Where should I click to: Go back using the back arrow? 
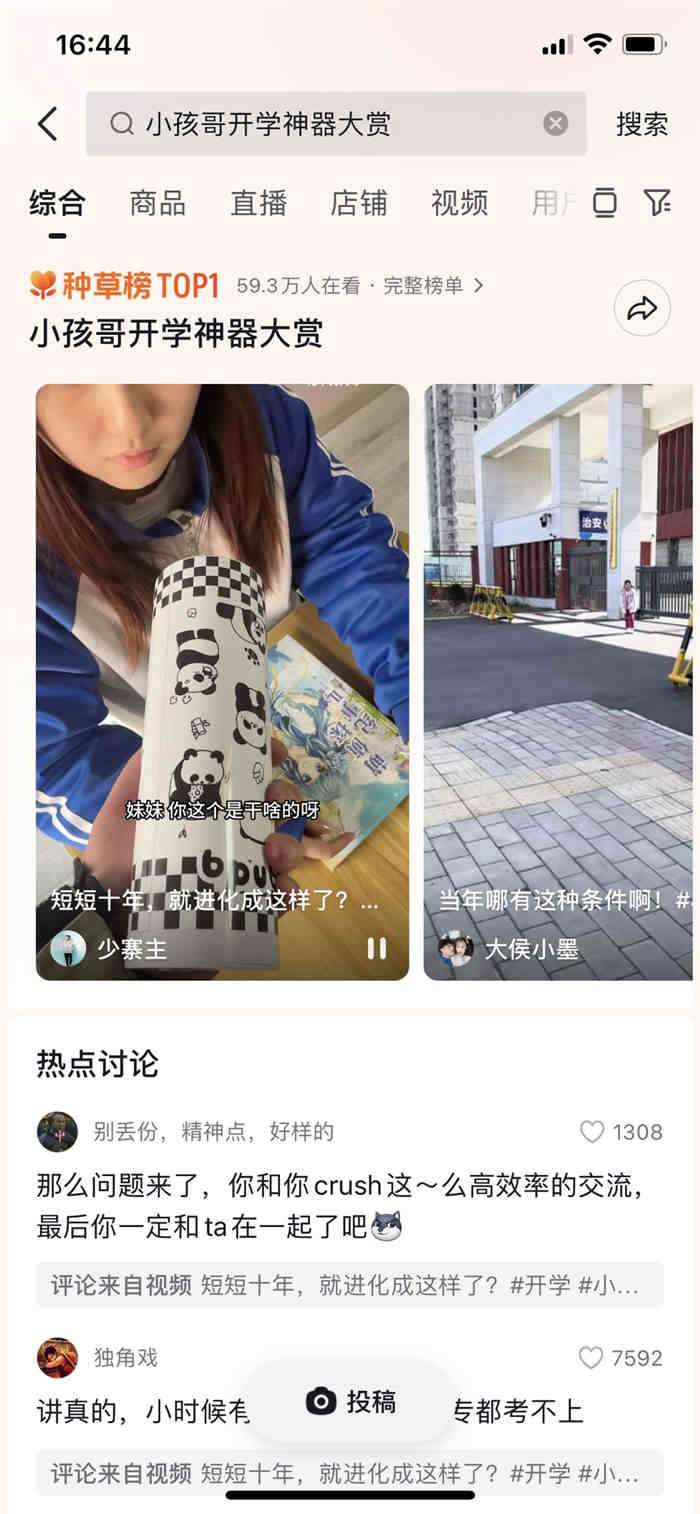47,124
